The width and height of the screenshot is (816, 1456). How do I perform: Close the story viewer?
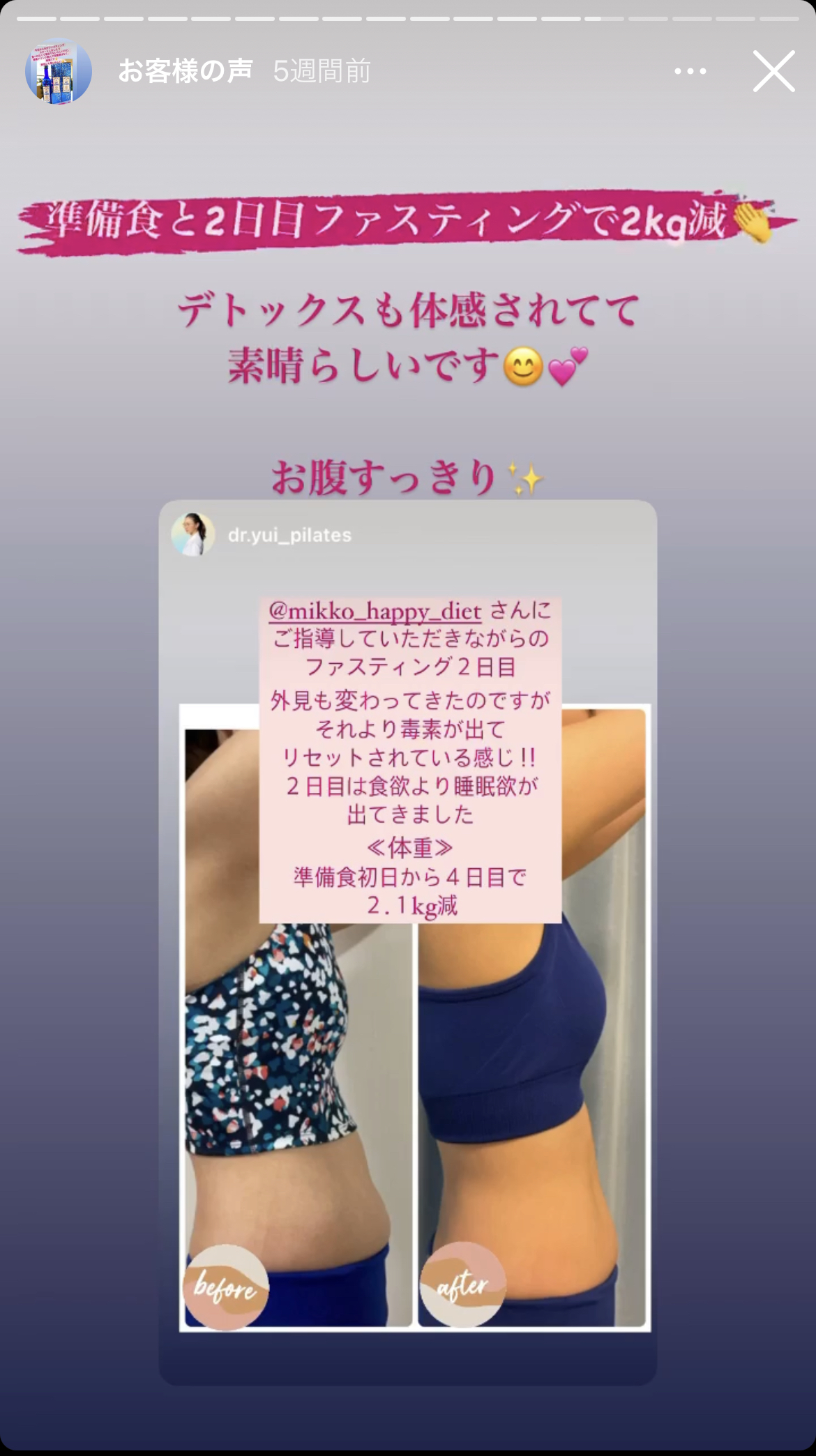[x=773, y=71]
